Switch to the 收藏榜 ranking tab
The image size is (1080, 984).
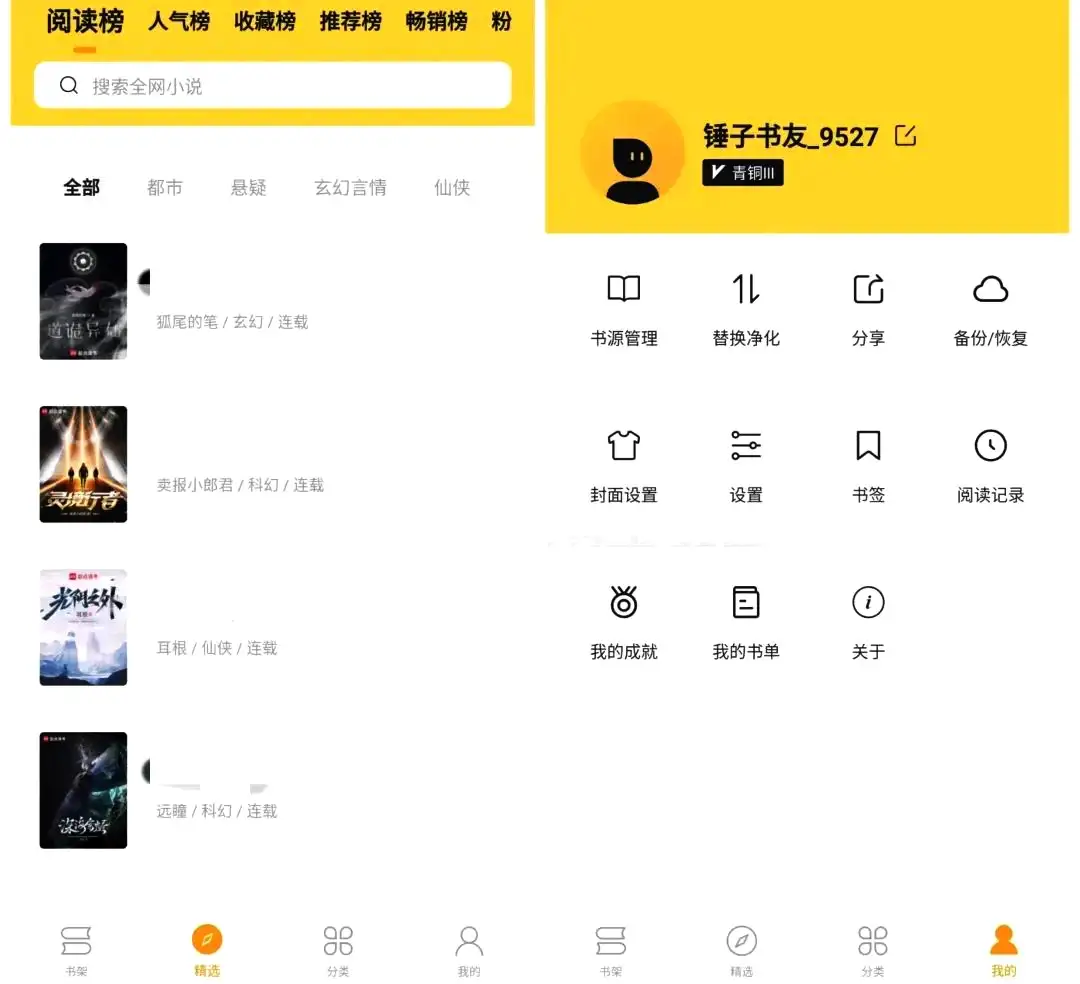(265, 21)
